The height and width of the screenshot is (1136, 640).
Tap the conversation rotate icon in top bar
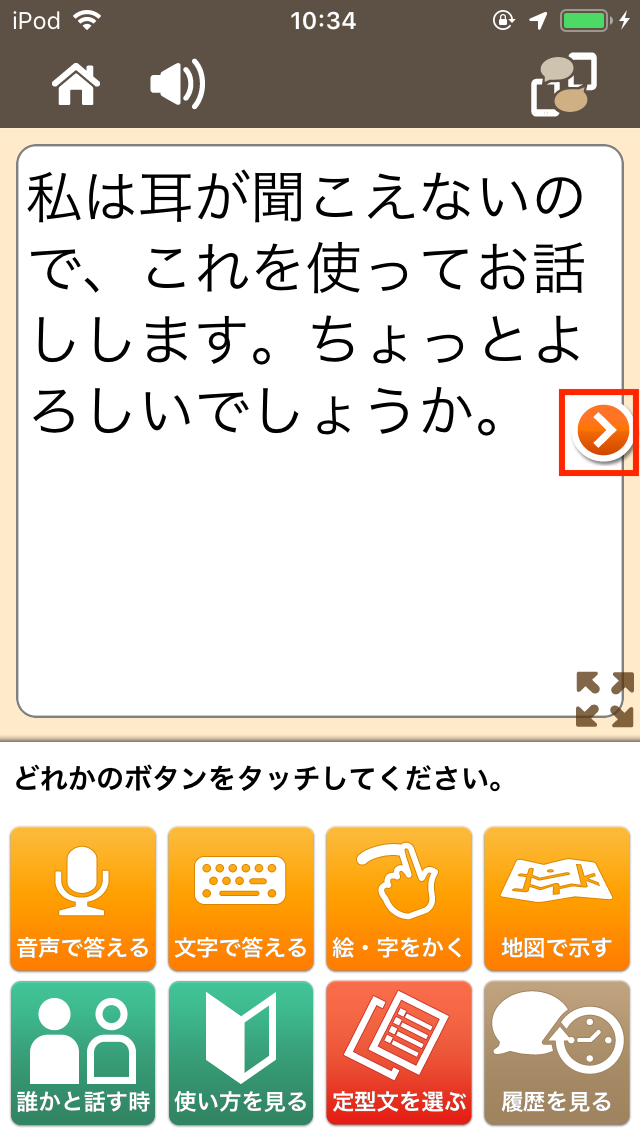pos(563,85)
